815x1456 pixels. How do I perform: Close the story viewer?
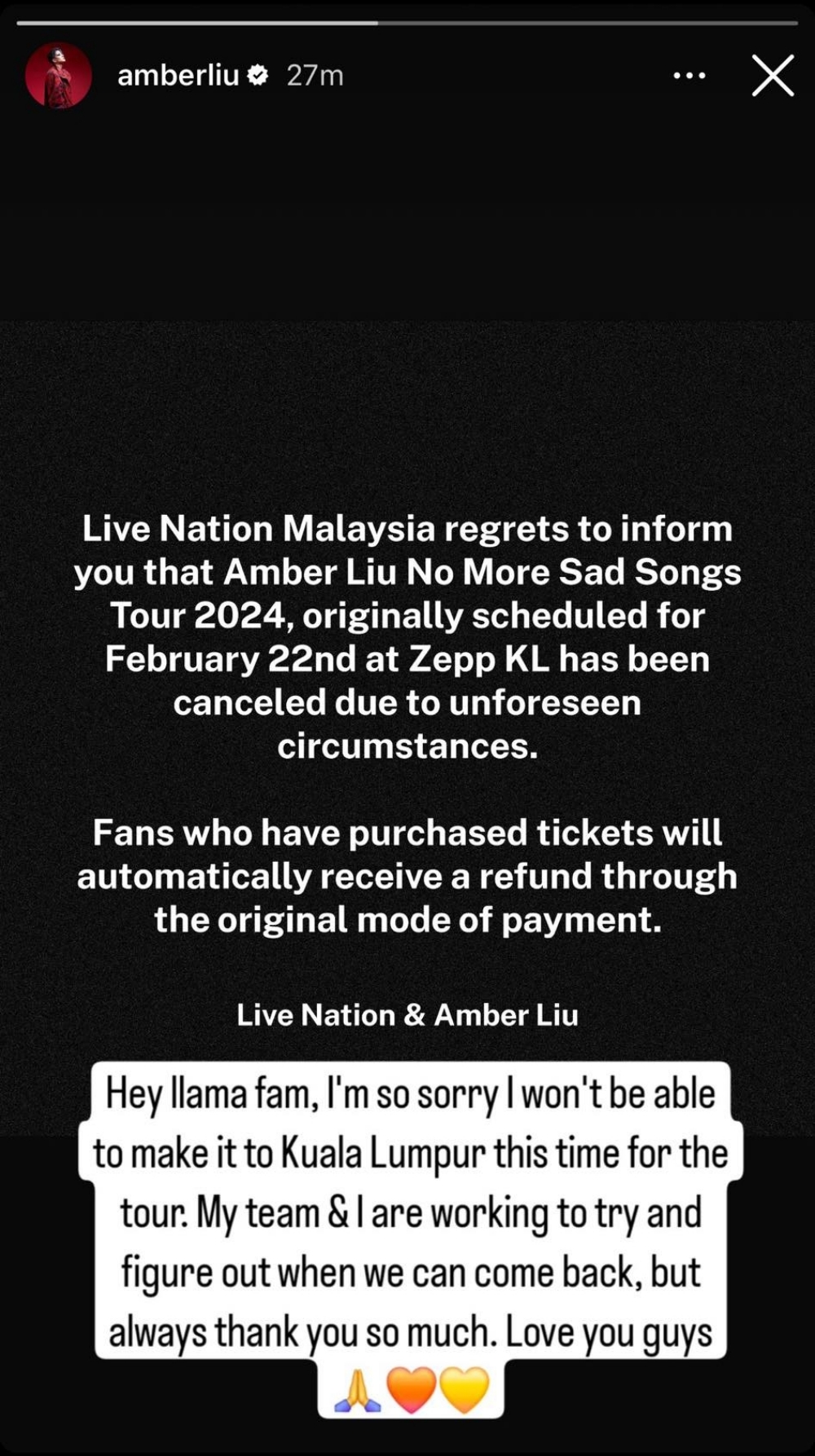click(x=772, y=76)
